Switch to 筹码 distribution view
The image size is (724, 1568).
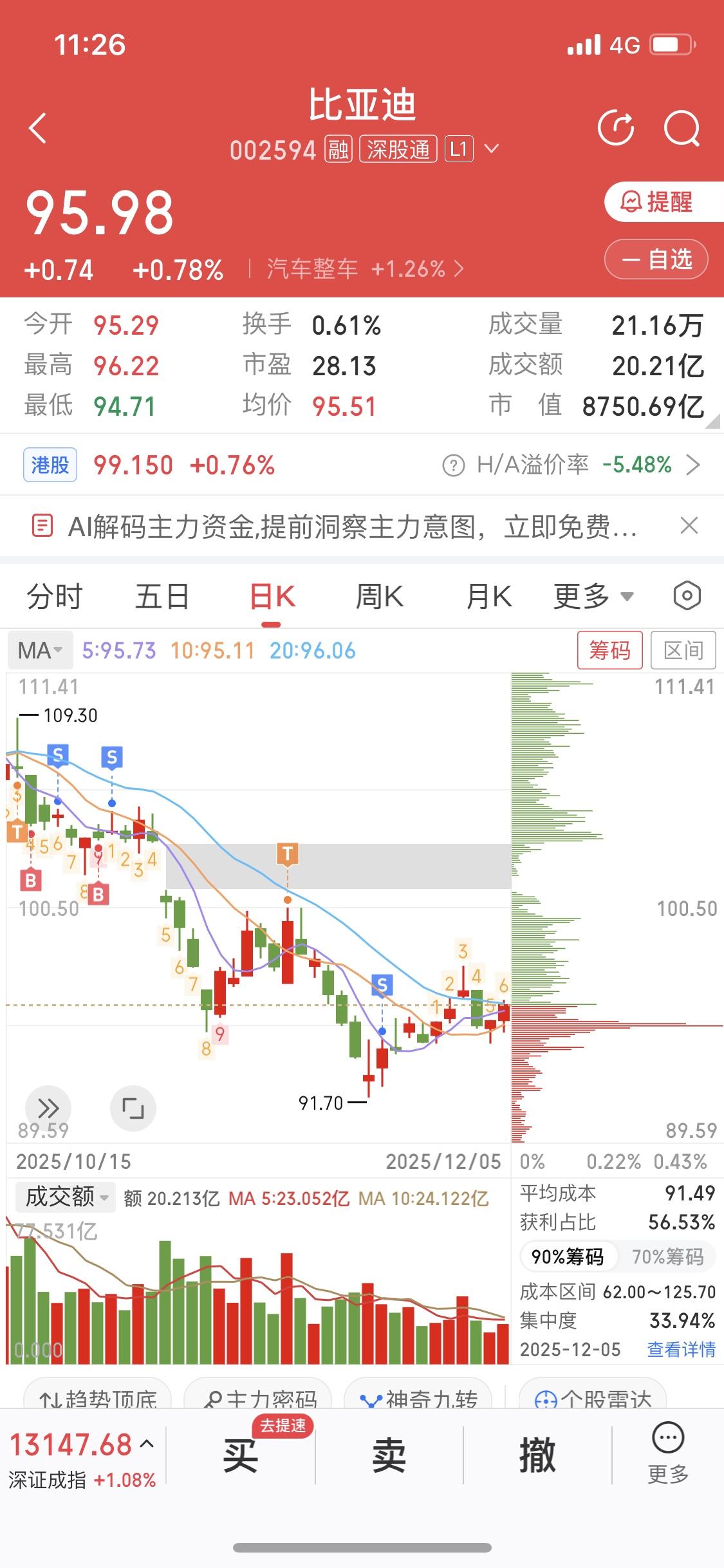coord(609,650)
